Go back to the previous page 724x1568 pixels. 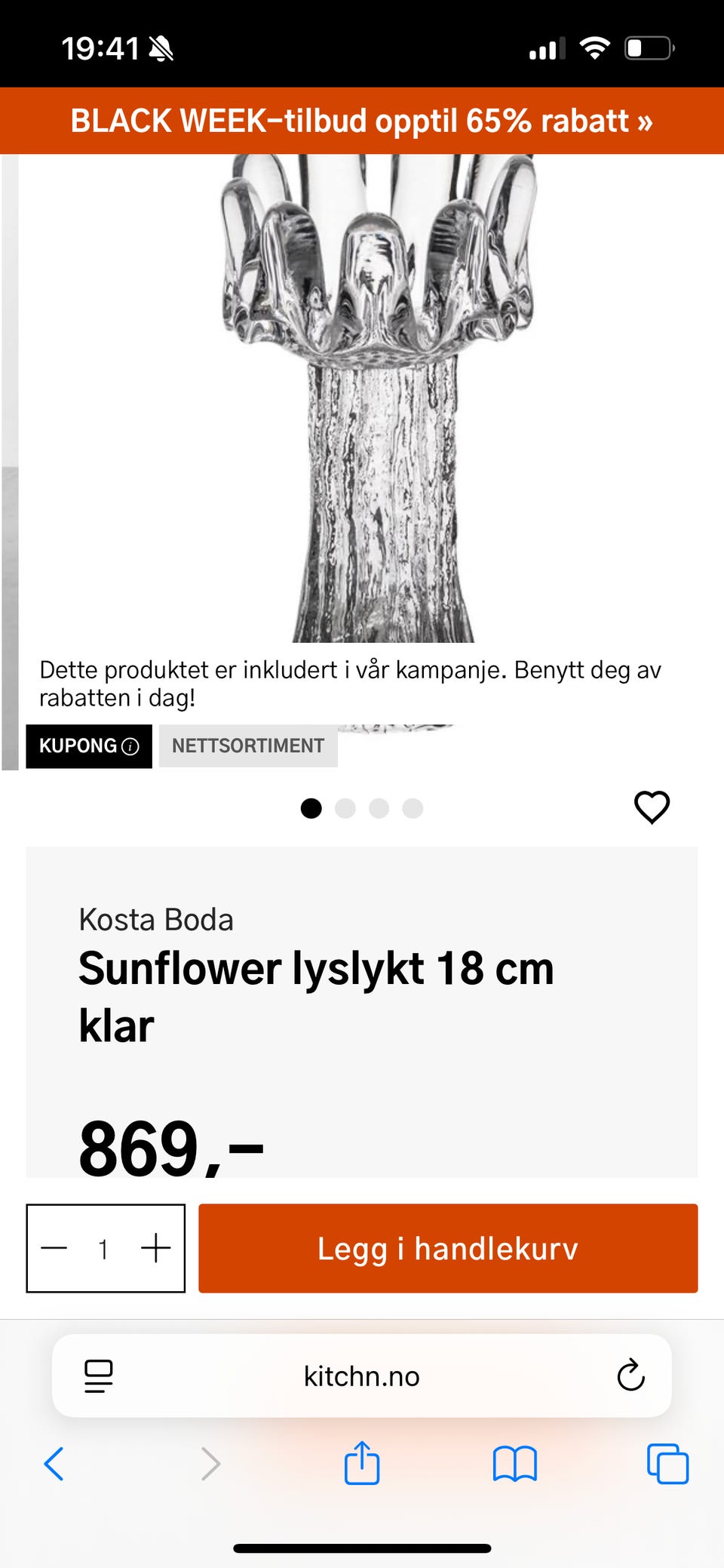(54, 1464)
